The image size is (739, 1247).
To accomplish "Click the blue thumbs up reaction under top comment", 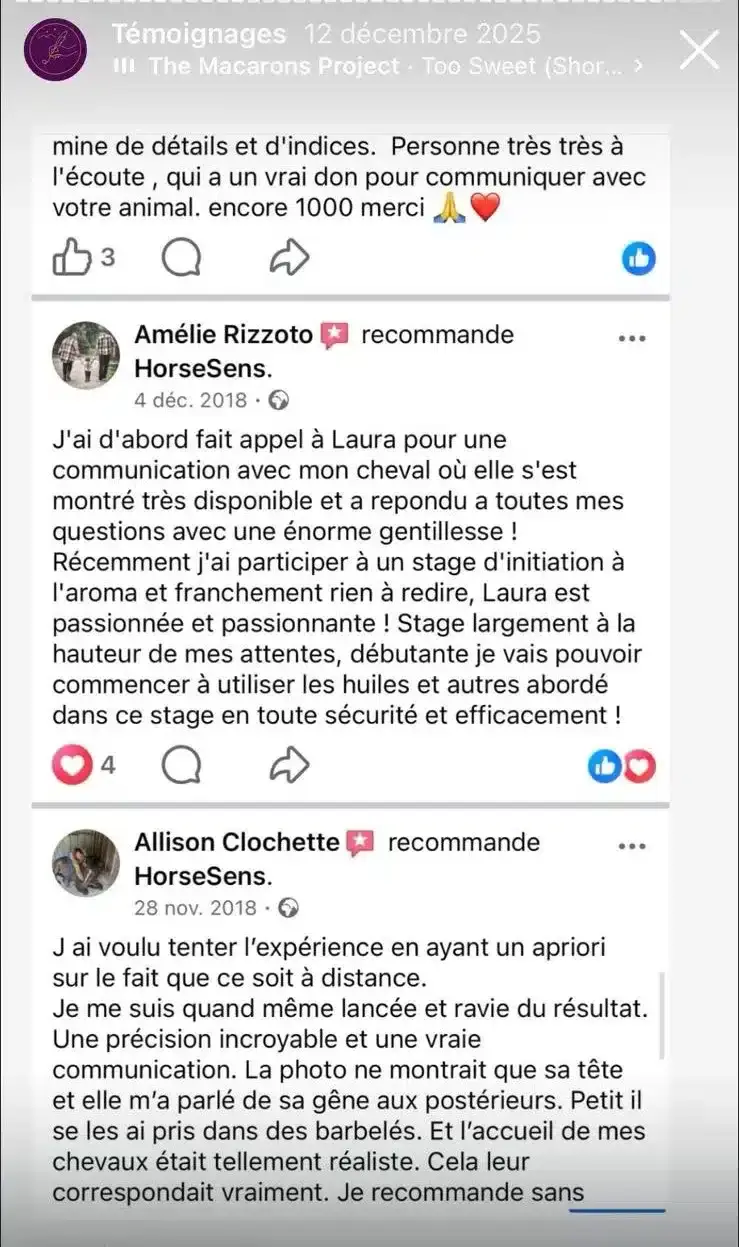I will 638,258.
